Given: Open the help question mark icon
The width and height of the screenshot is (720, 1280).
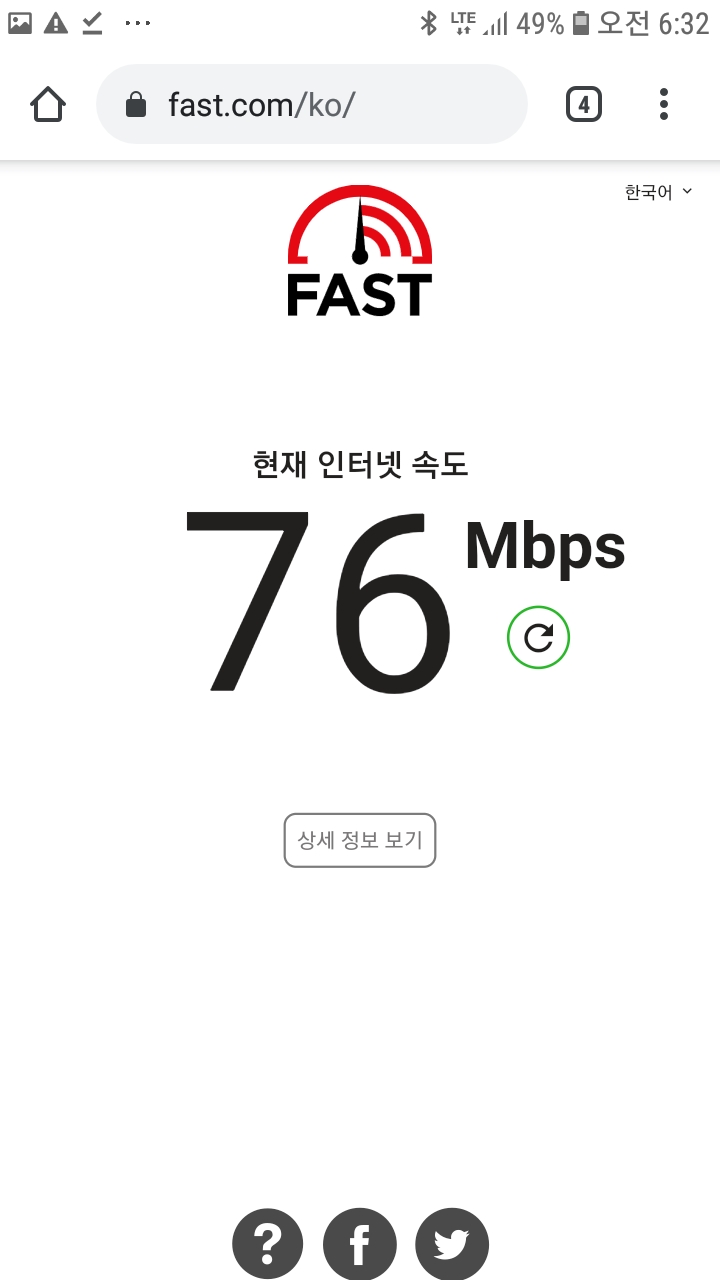Looking at the screenshot, I should 268,1245.
